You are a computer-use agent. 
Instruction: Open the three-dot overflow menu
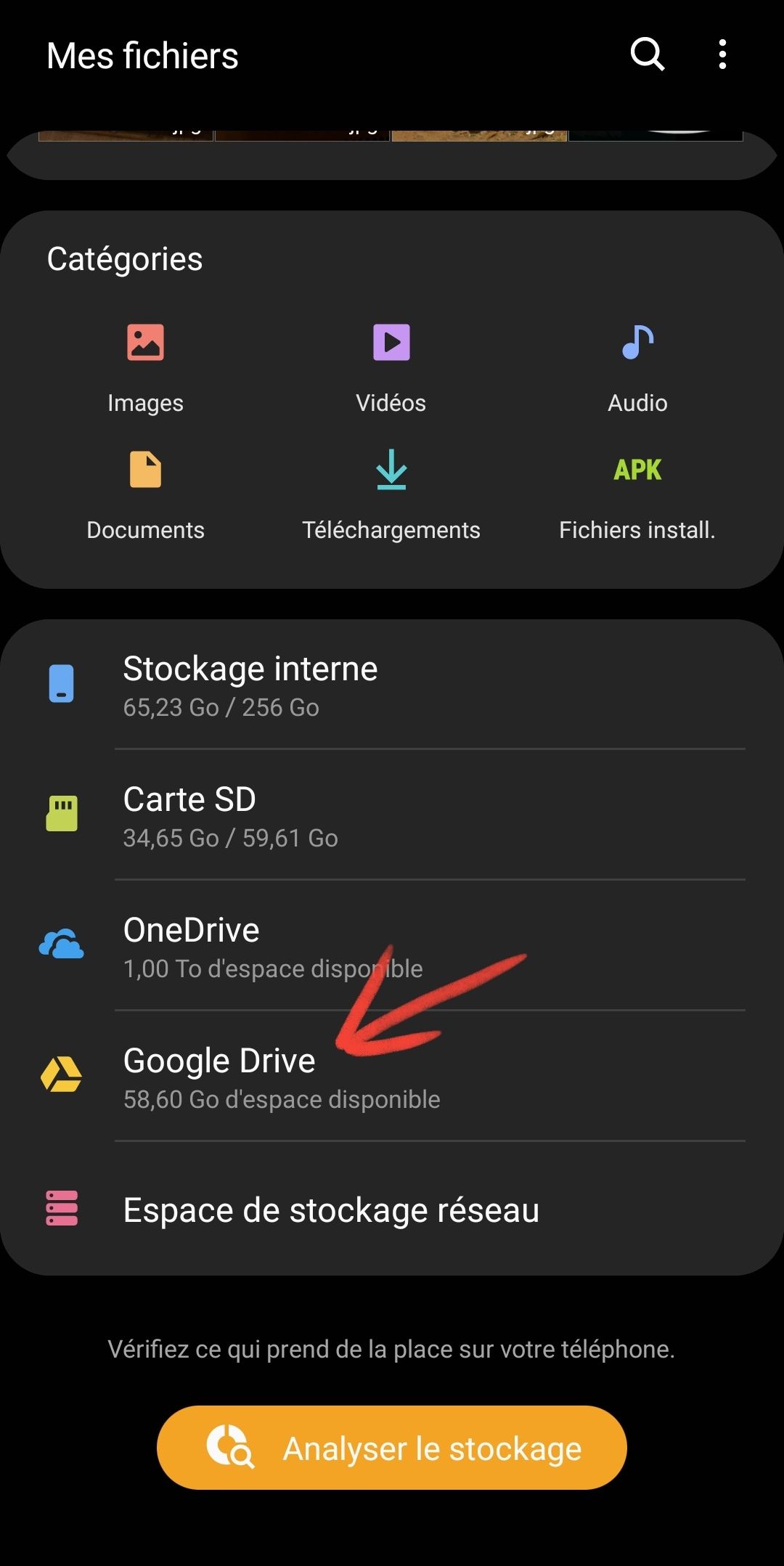722,54
